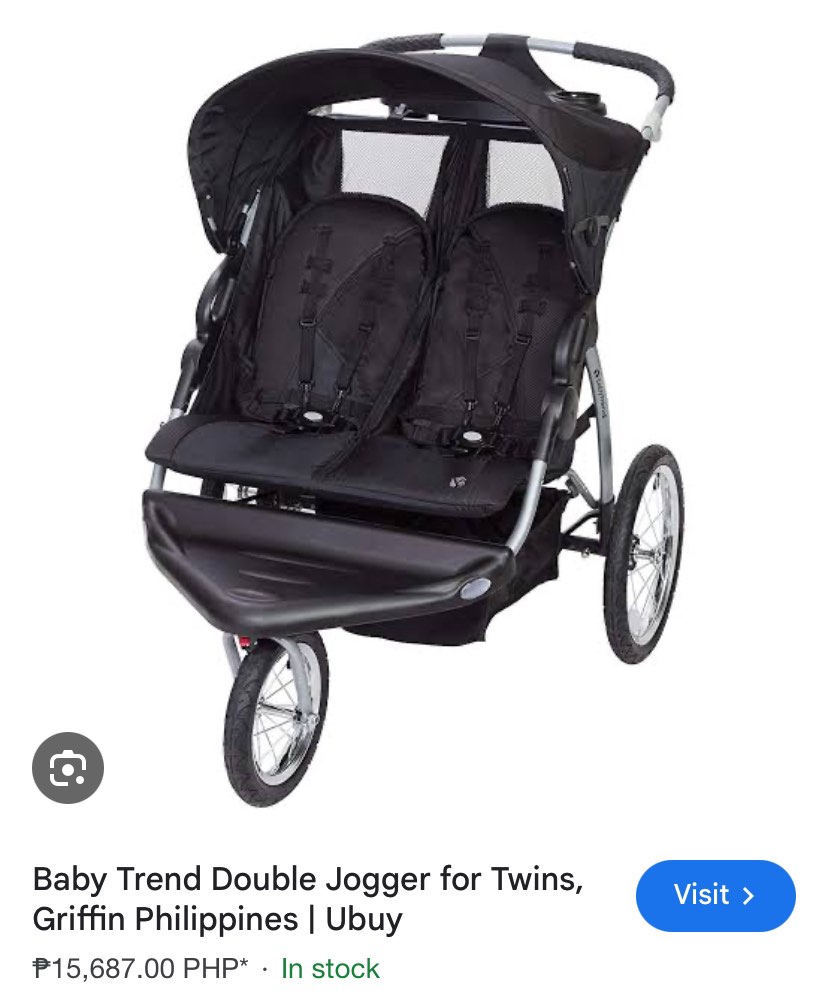Tap the camera symbol overlaying the stroller image

[66, 767]
